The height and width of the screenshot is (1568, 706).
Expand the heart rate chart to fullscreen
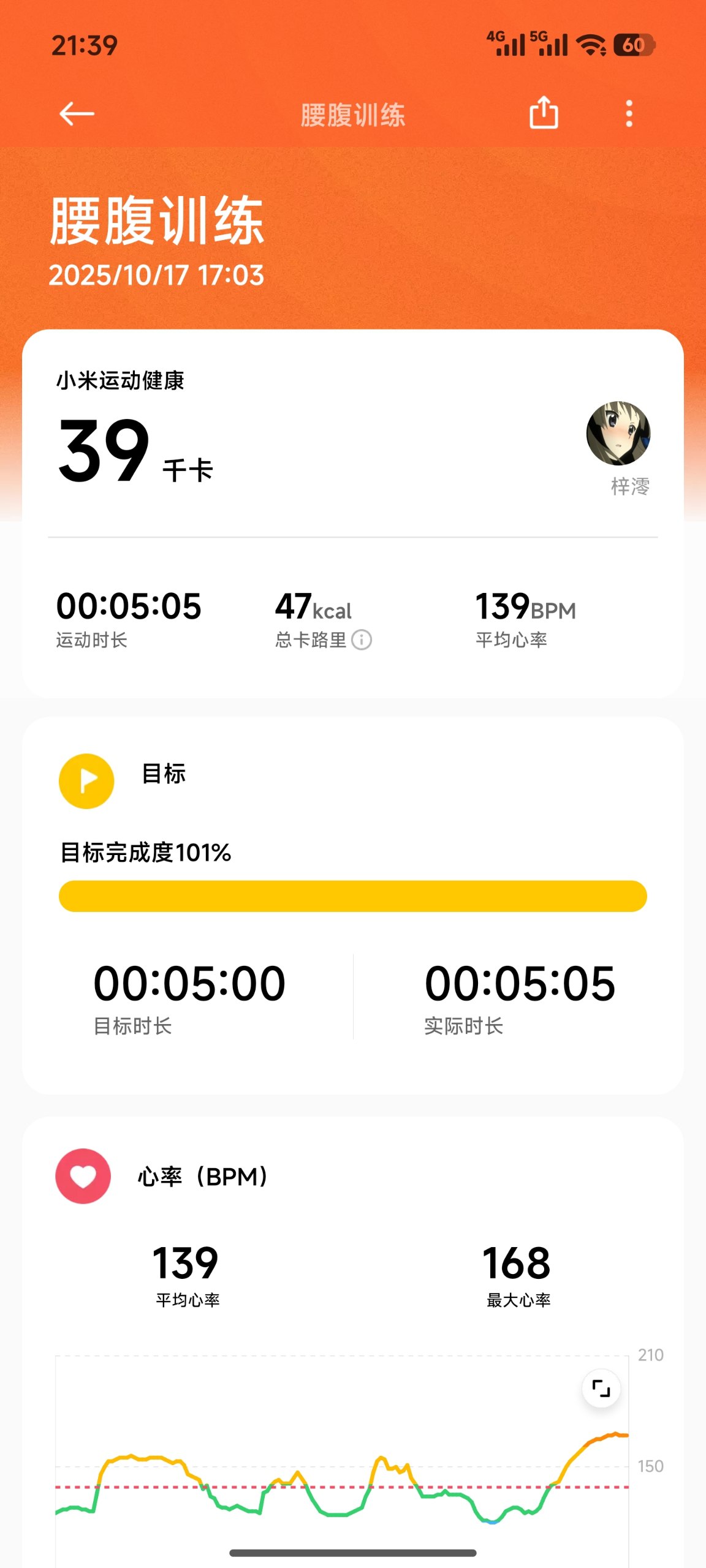coord(601,1388)
